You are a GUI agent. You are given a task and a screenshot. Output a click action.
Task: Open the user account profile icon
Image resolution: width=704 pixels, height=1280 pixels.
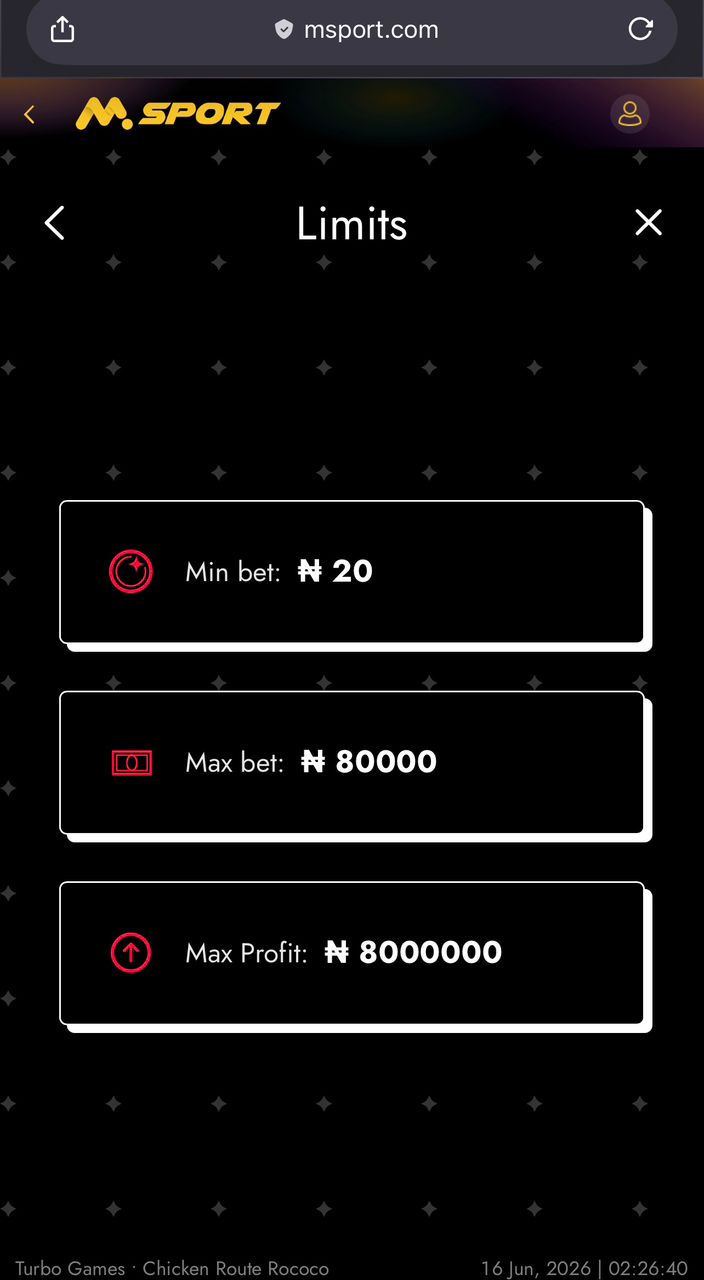tap(630, 113)
